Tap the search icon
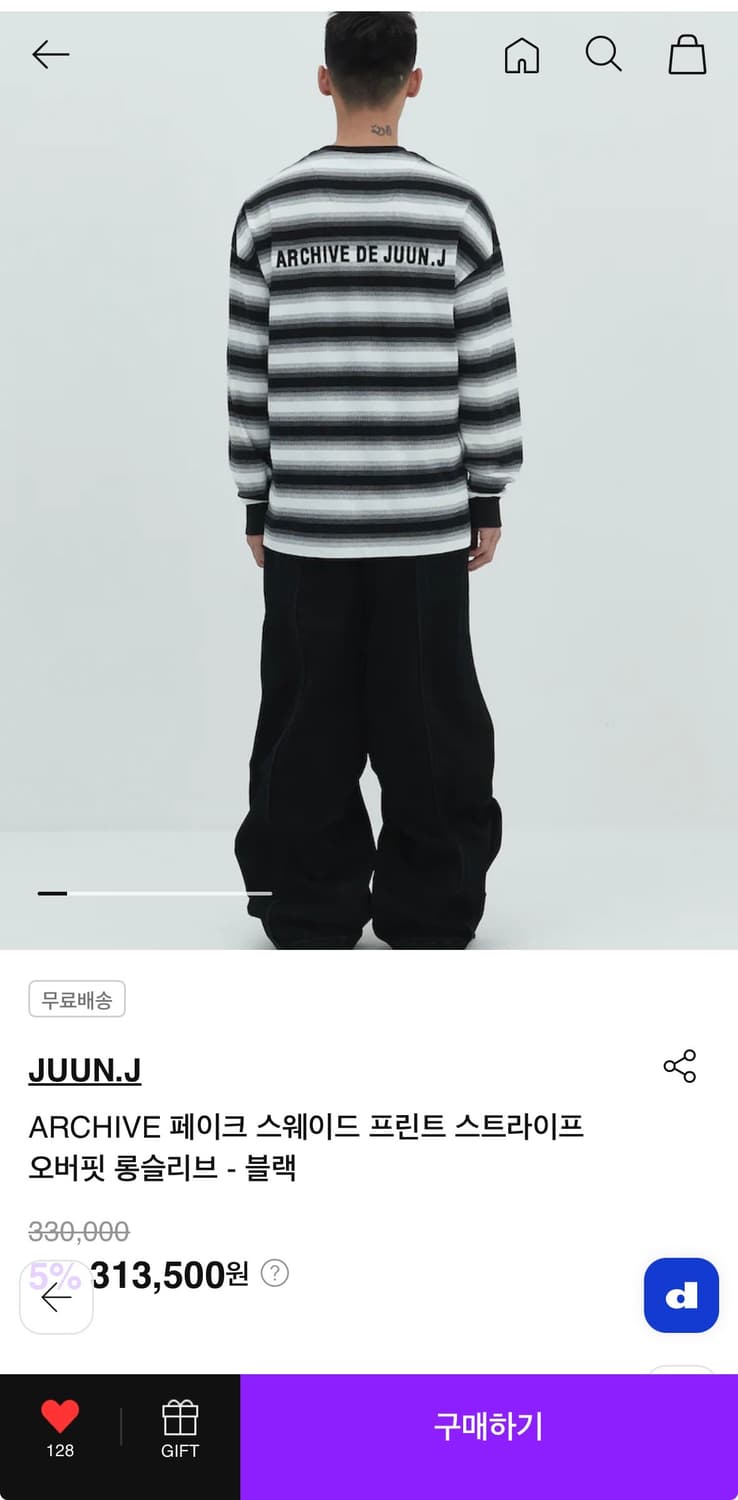Screen dimensions: 738x1500 (604, 56)
